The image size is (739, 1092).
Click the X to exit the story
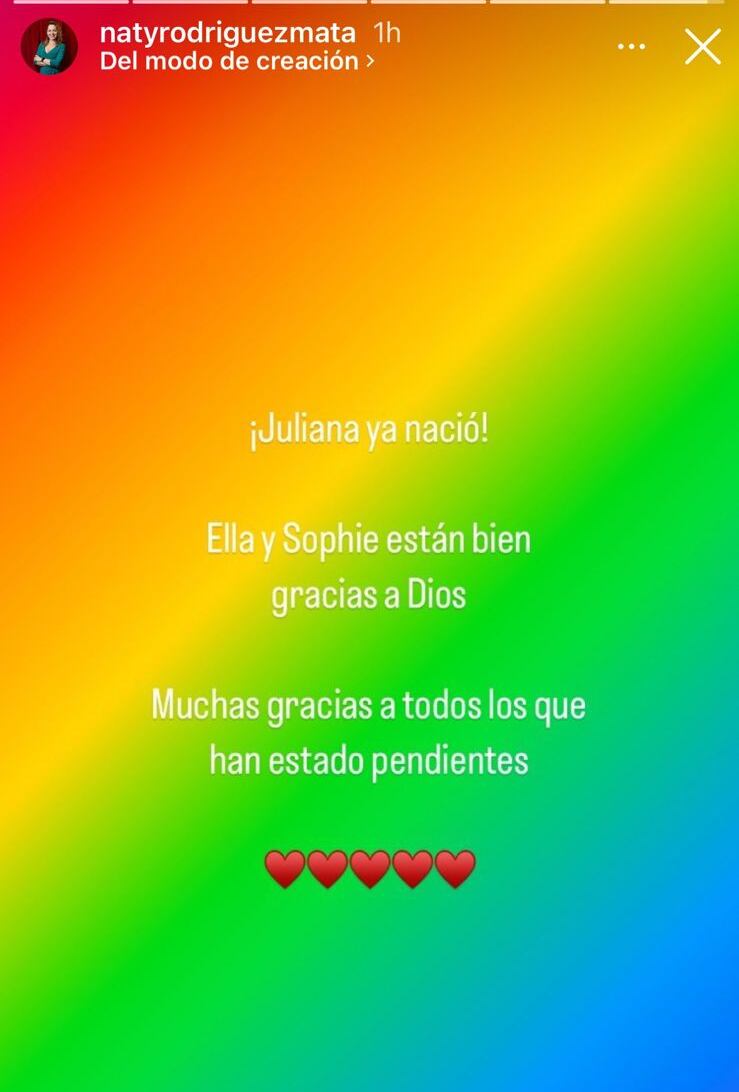pos(702,45)
